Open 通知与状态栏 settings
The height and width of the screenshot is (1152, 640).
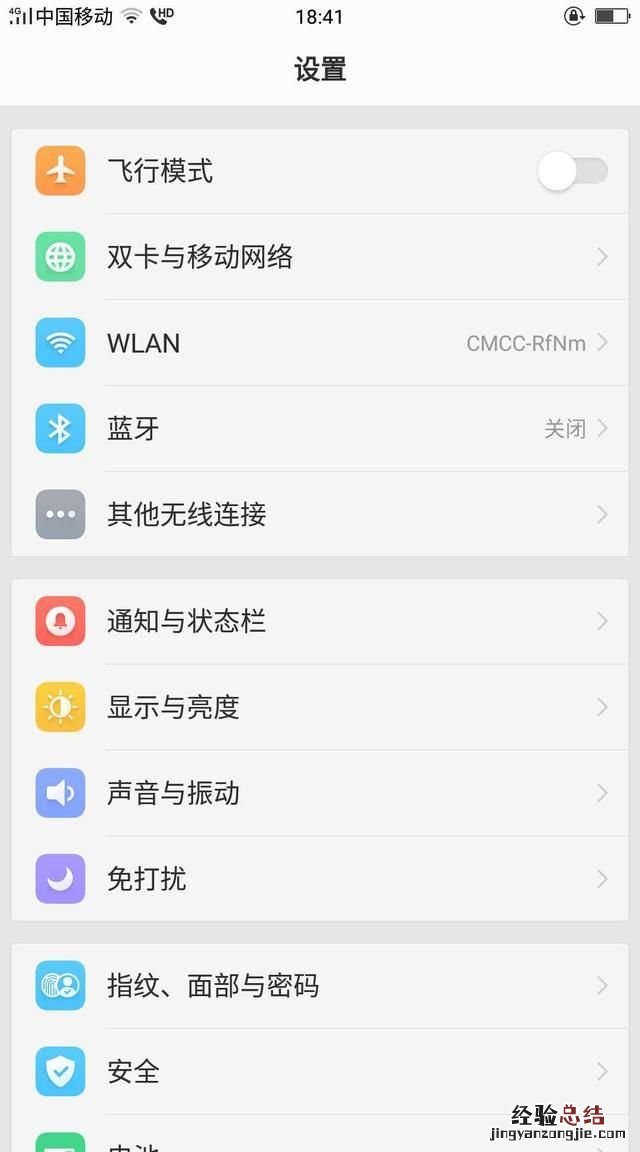320,621
